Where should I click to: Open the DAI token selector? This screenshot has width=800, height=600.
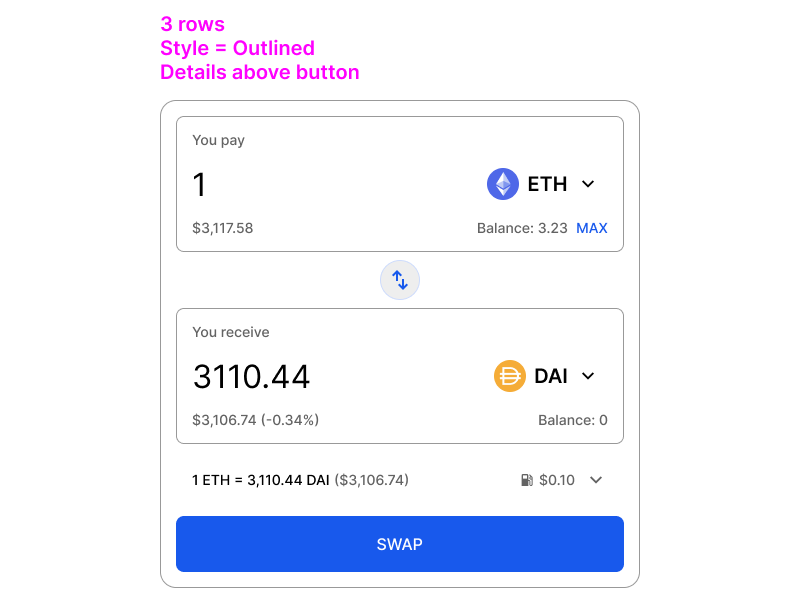[545, 376]
